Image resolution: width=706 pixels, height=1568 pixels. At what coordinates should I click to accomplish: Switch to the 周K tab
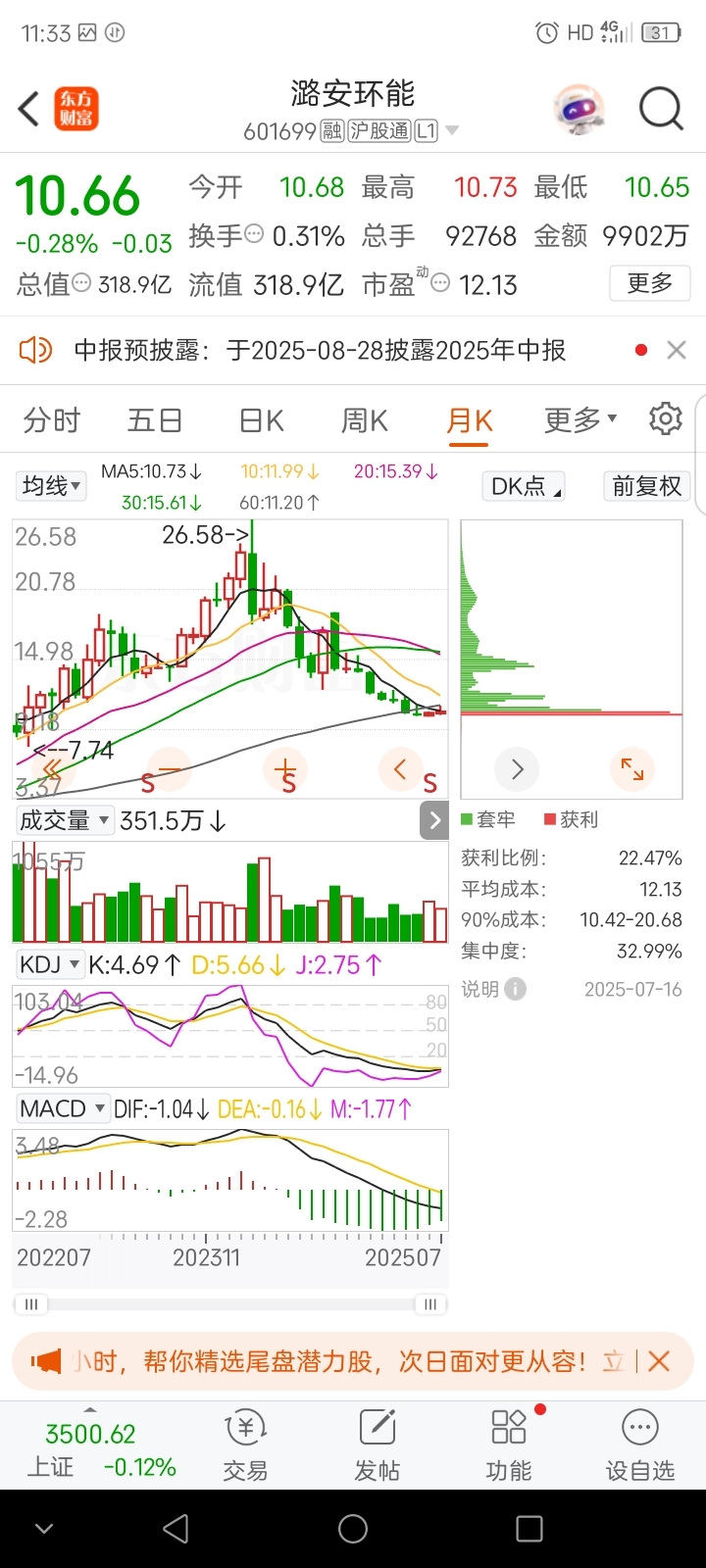click(x=365, y=420)
